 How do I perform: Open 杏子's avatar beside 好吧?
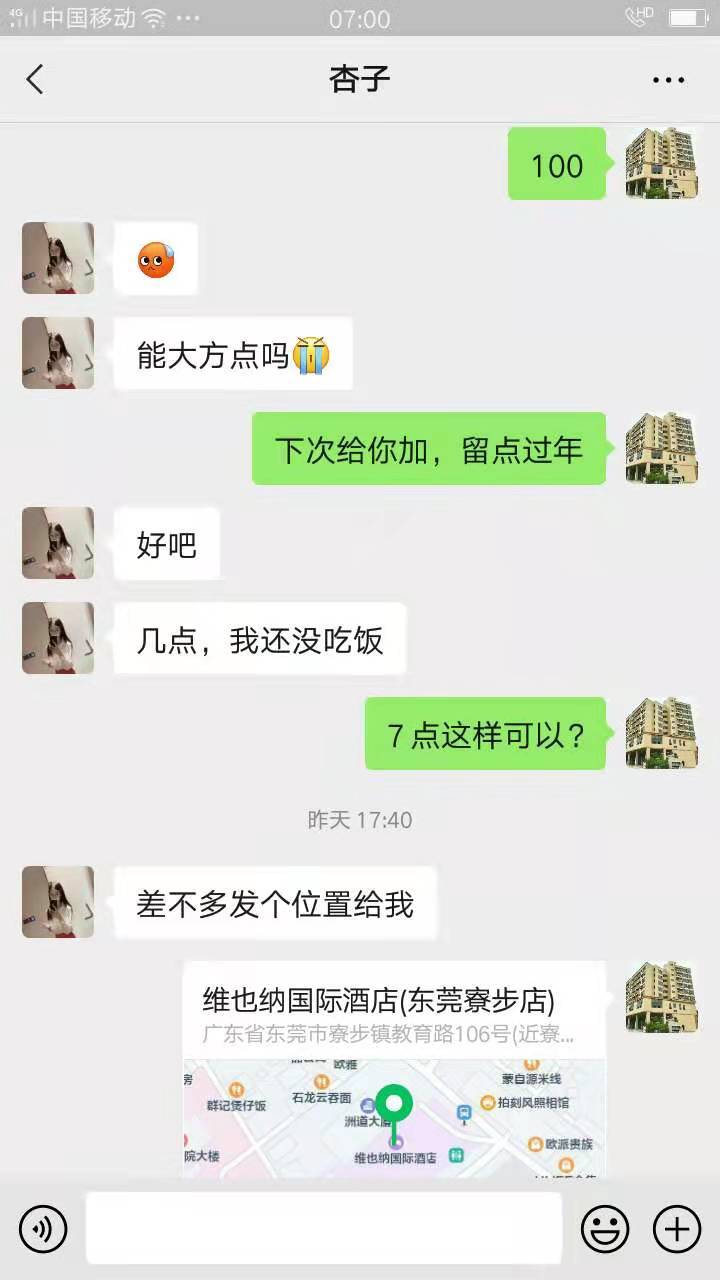click(58, 543)
